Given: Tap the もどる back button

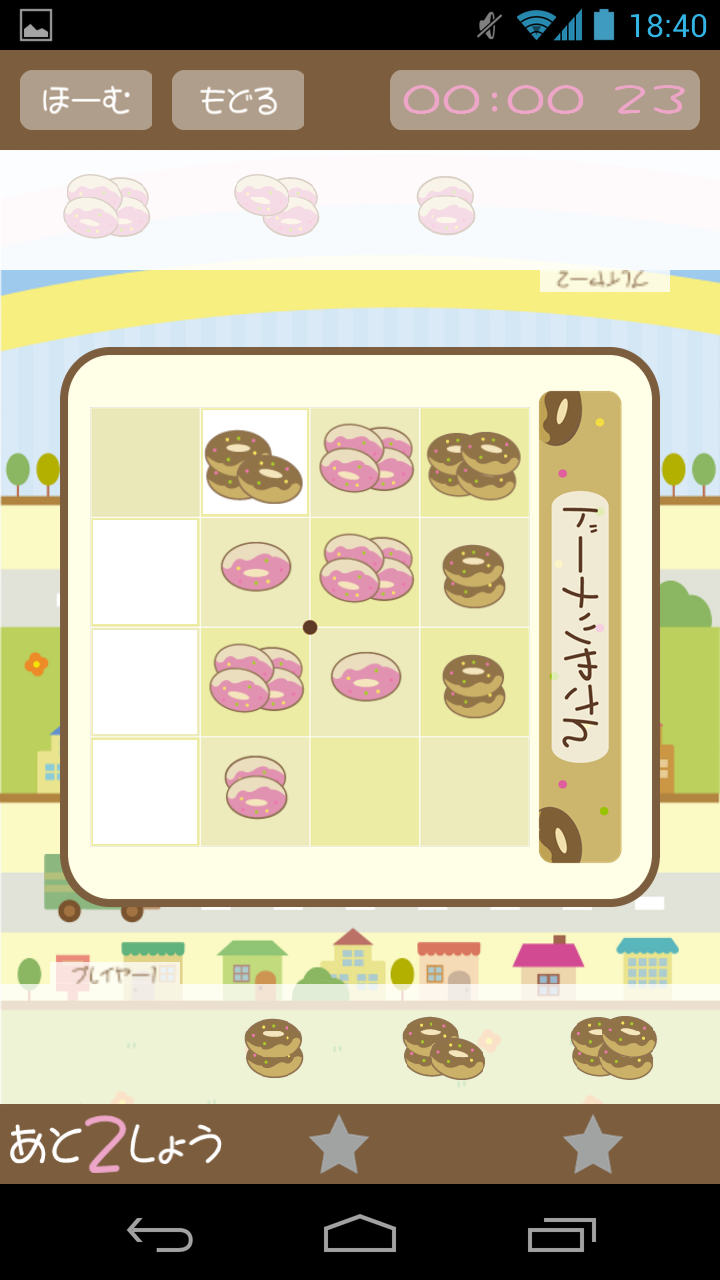Looking at the screenshot, I should coord(238,100).
